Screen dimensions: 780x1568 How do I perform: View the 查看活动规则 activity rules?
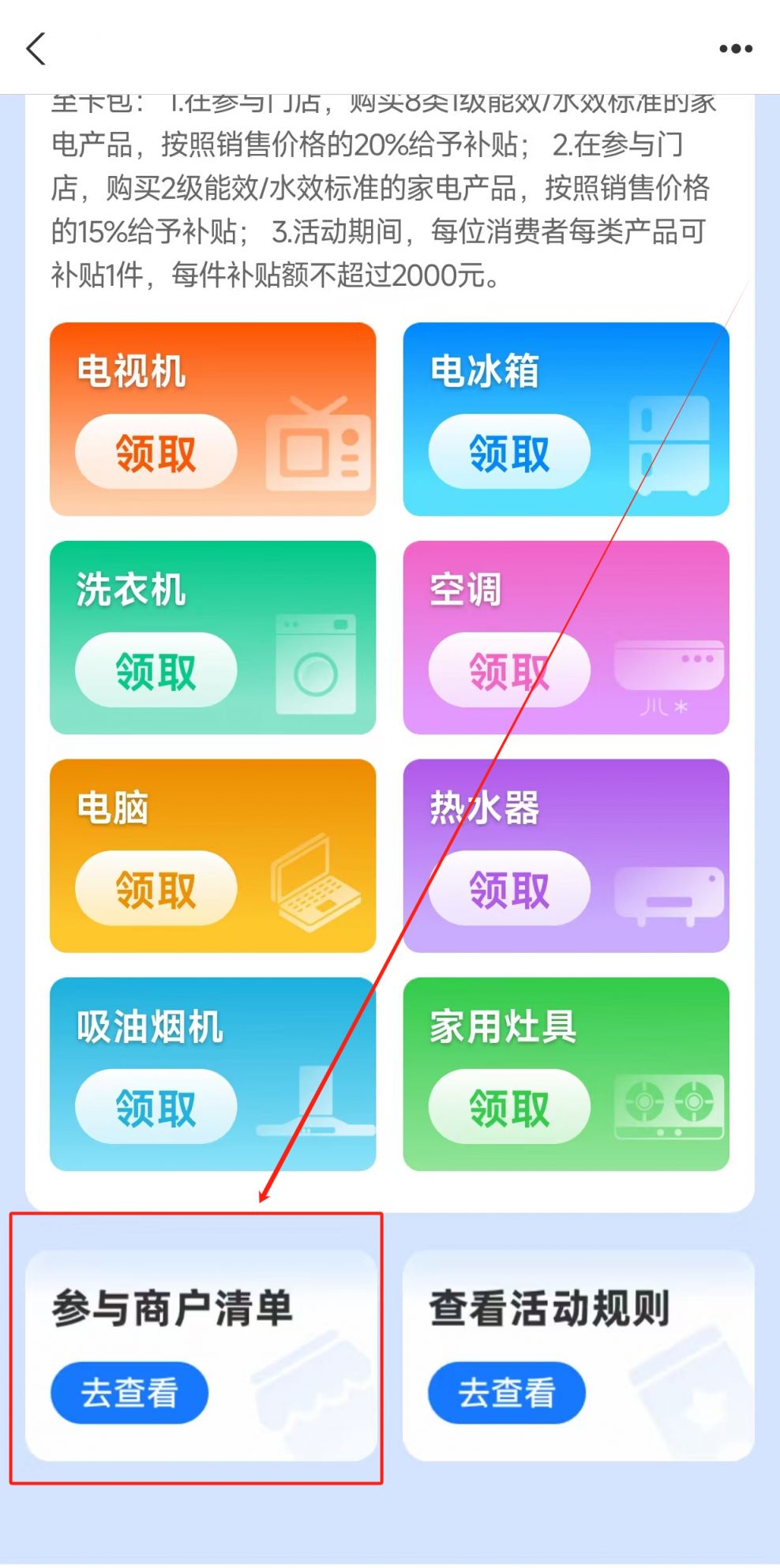tap(507, 1393)
